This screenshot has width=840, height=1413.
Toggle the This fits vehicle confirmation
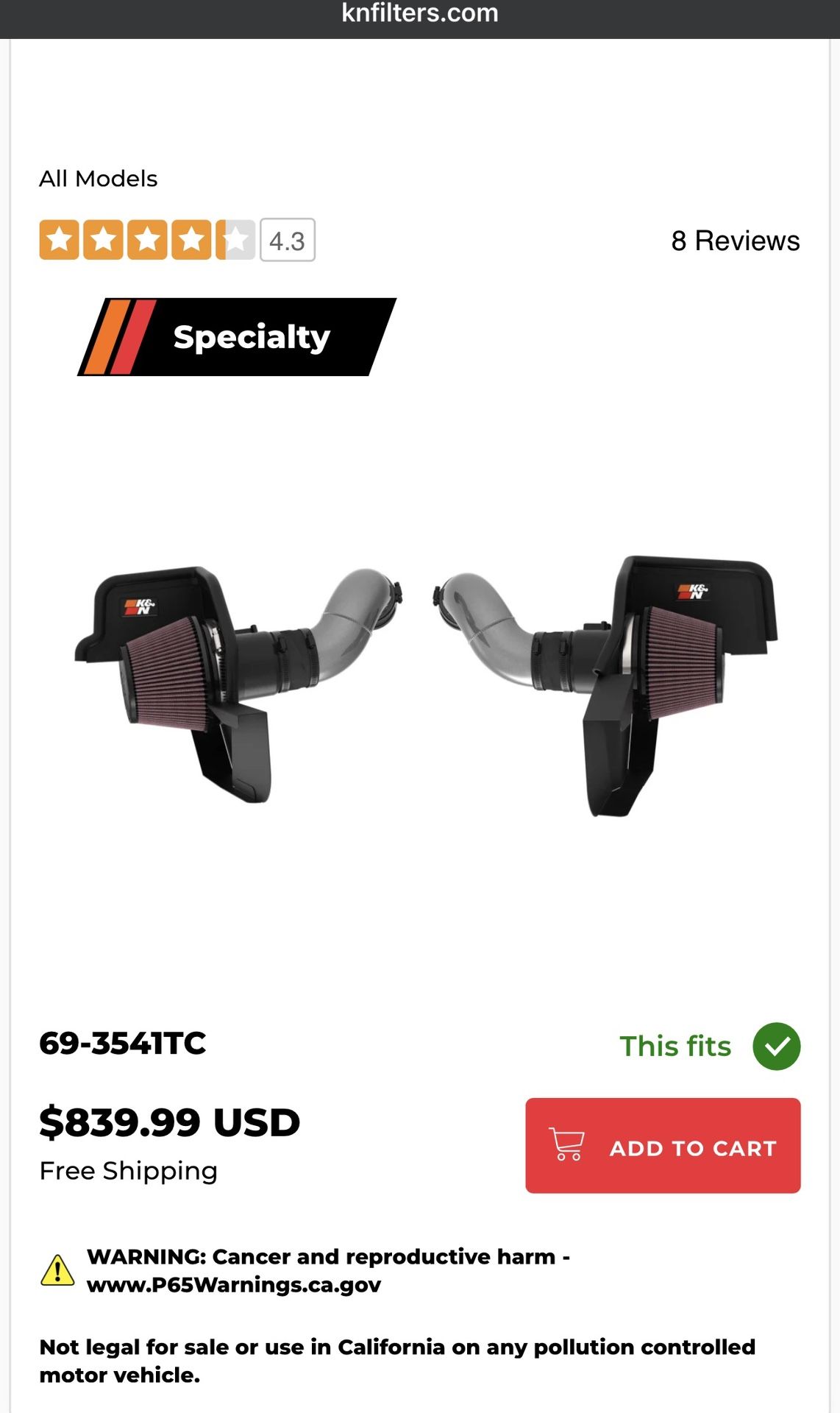coord(675,1046)
